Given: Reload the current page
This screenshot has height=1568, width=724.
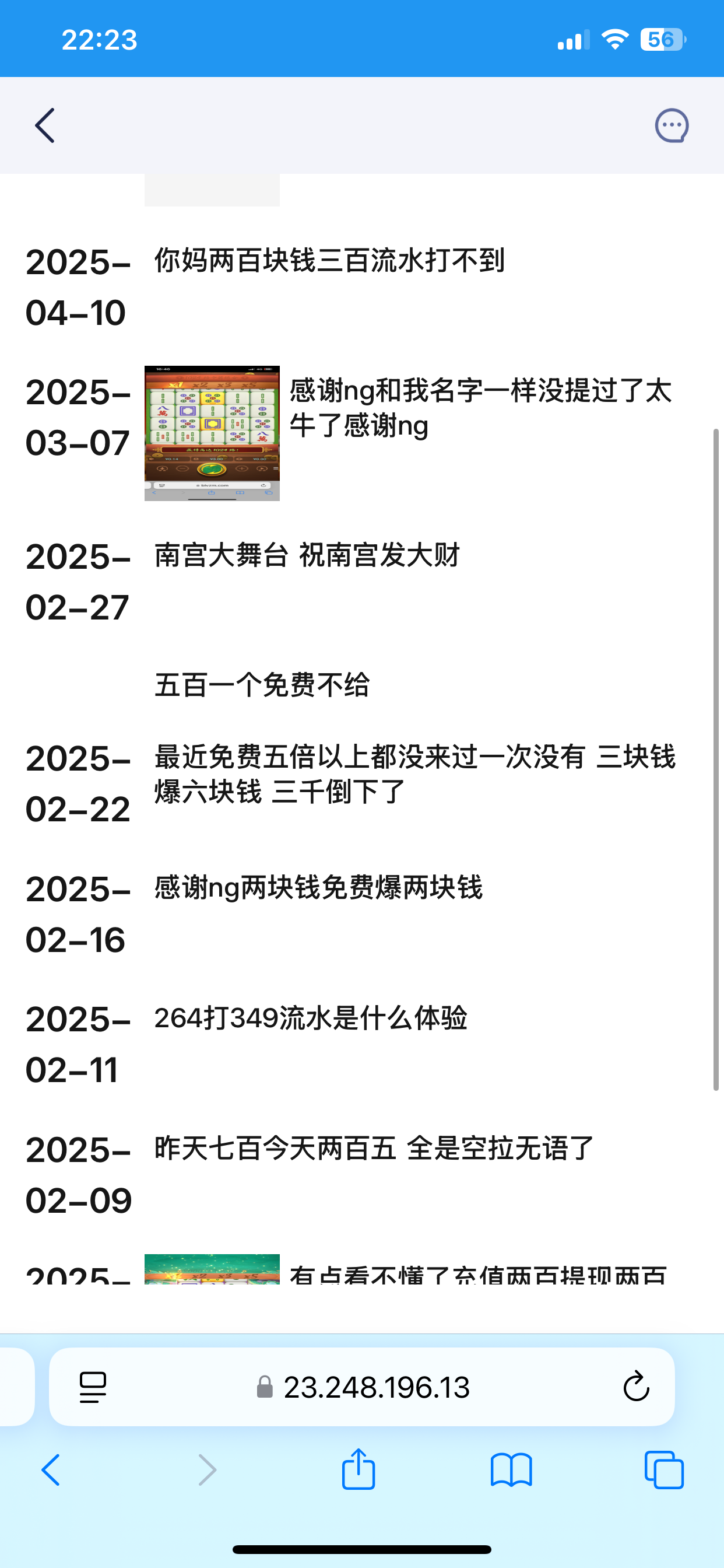Looking at the screenshot, I should tap(636, 1388).
